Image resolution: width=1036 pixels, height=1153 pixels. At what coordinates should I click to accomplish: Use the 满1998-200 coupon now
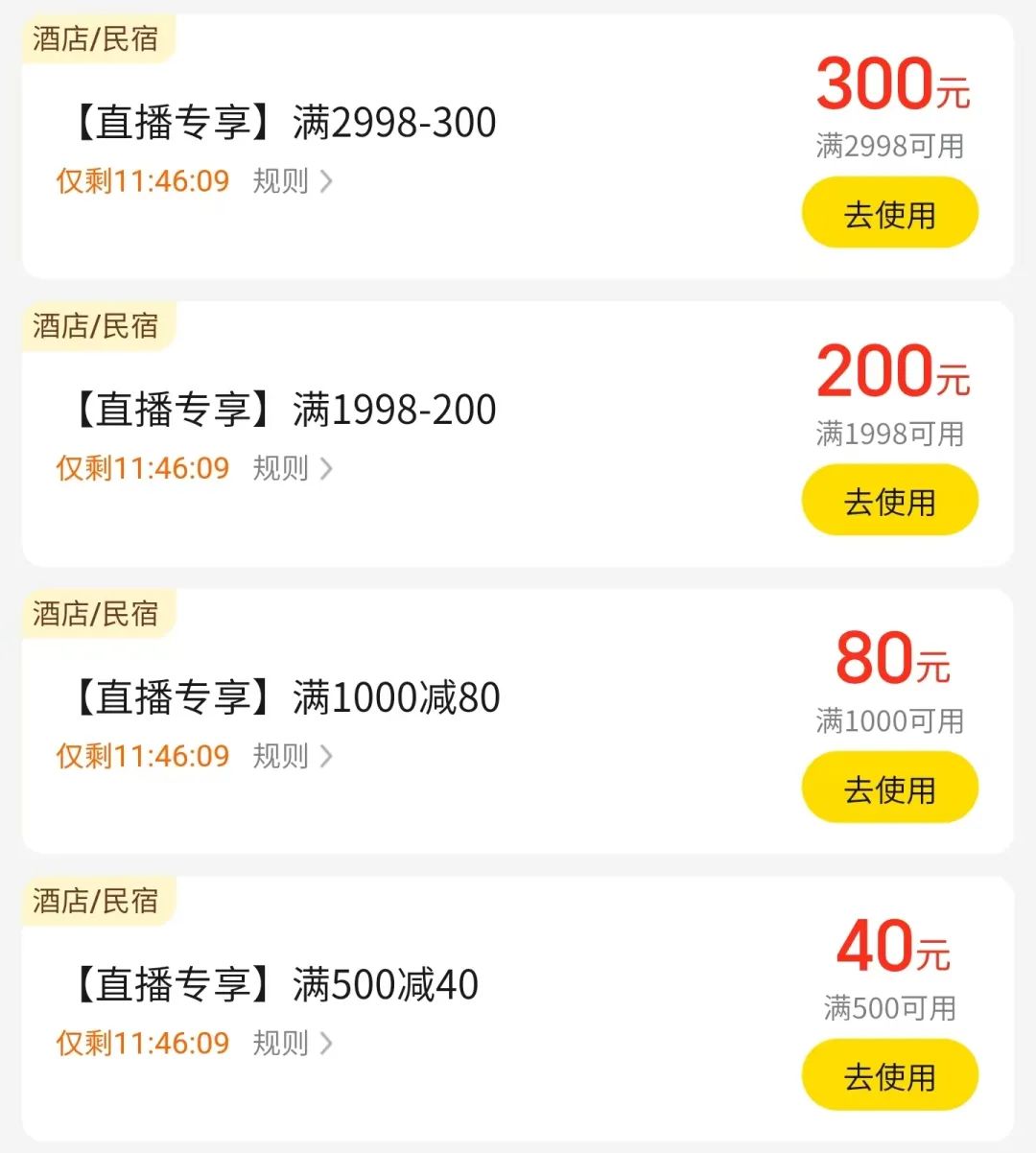coord(889,501)
